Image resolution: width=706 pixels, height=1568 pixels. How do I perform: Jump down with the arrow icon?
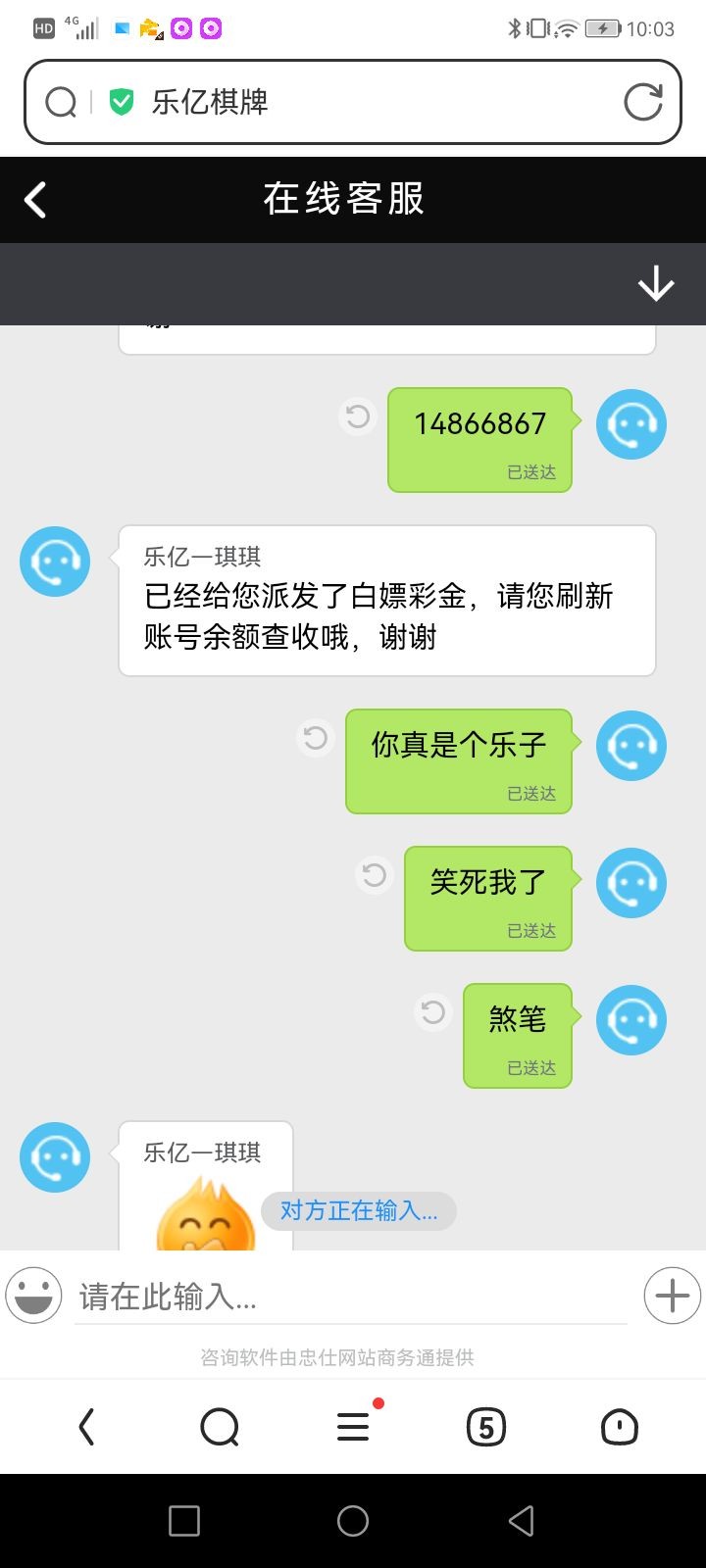pyautogui.click(x=655, y=284)
